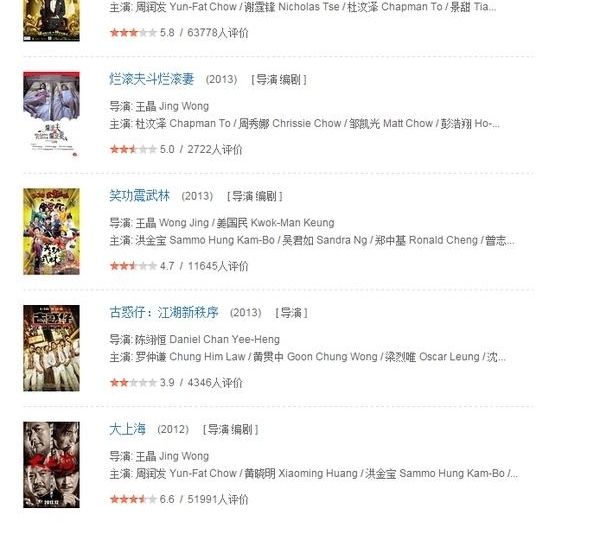The image size is (600, 534).
Task: Open the 笑功震武林 title link
Action: (x=140, y=196)
